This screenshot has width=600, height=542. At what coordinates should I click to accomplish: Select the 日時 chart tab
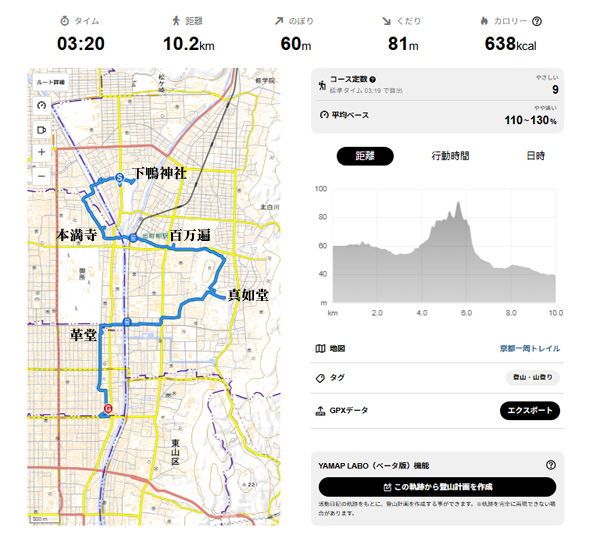pyautogui.click(x=535, y=156)
